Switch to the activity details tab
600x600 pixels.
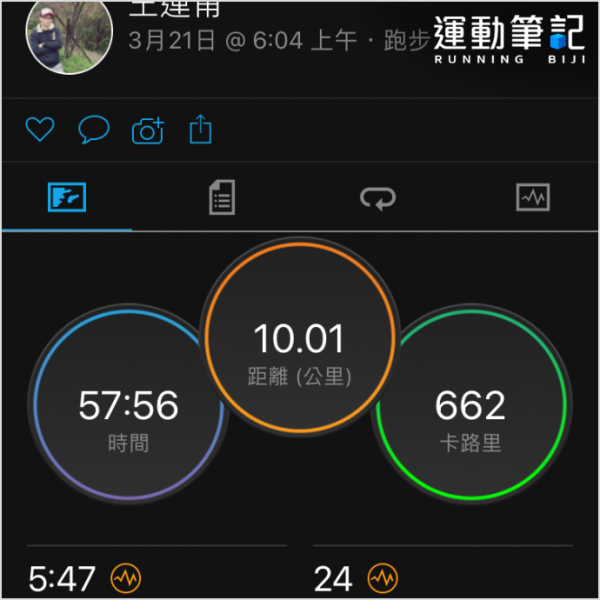point(222,198)
